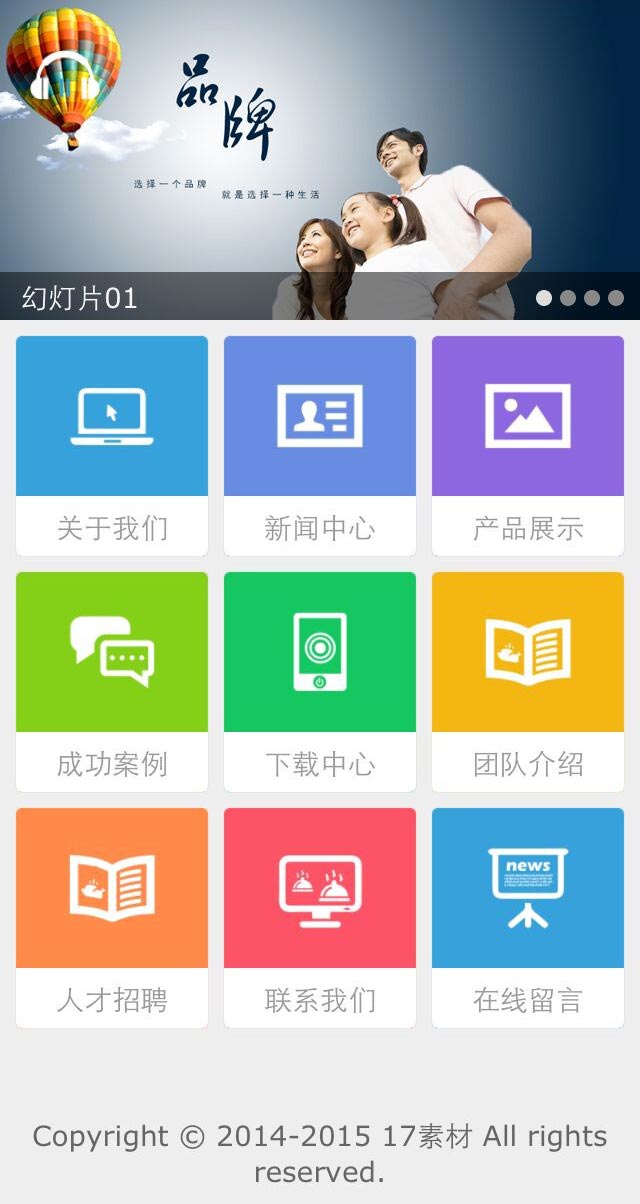Select the 联系我们 contact tile
640x1204 pixels.
pos(320,917)
